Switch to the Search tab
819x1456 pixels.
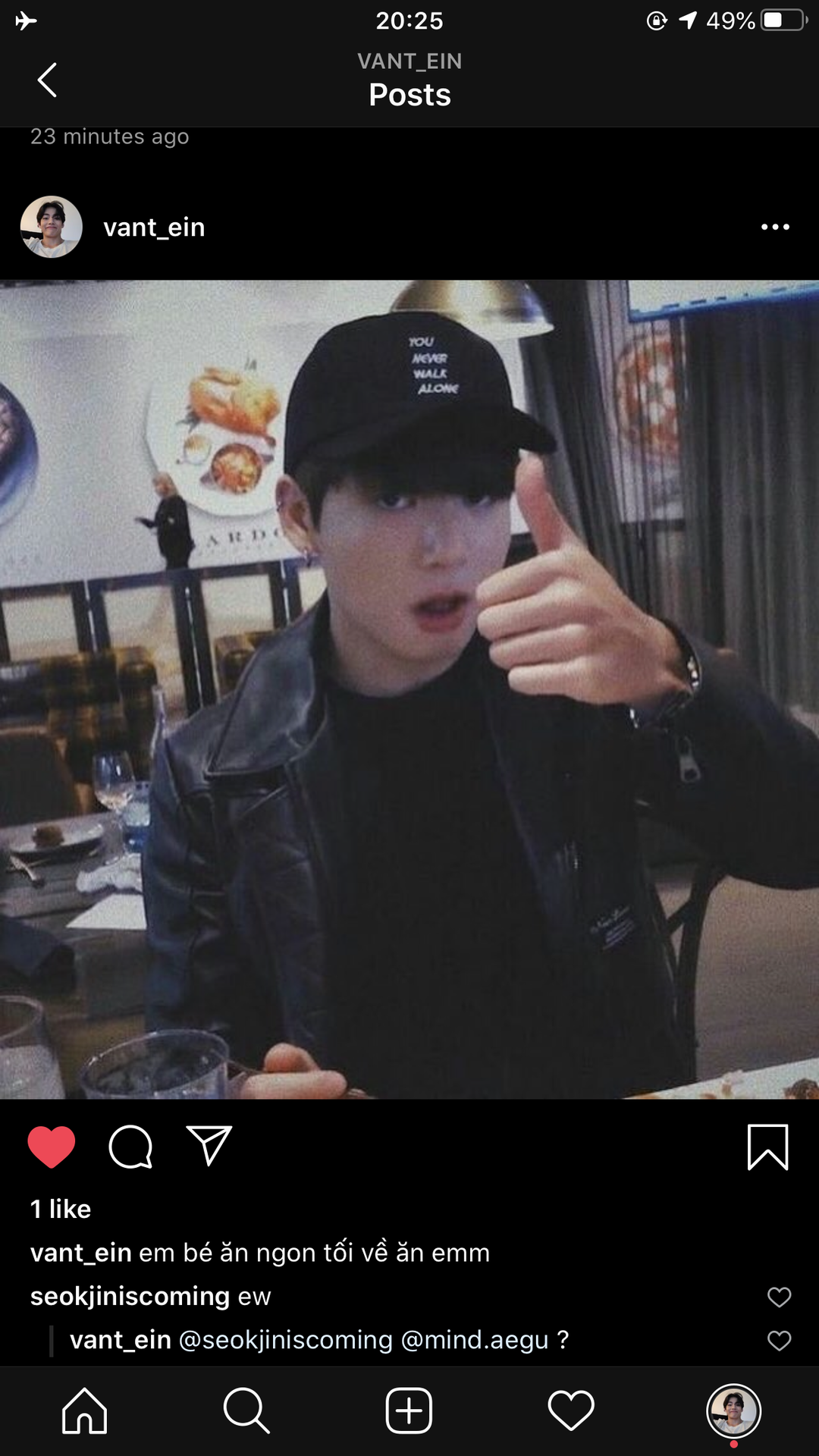(x=246, y=1411)
